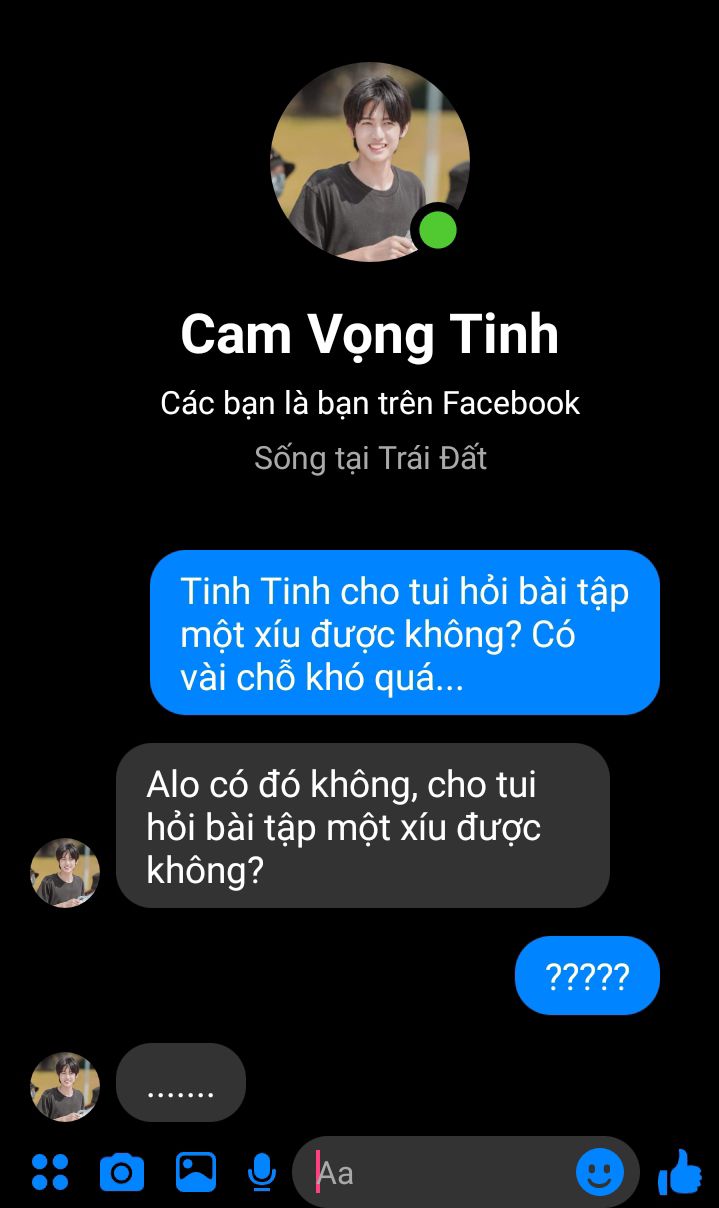Screen dimensions: 719x1208
Task: Open Cam Vọng Tinh's large profile picture
Action: point(370,162)
